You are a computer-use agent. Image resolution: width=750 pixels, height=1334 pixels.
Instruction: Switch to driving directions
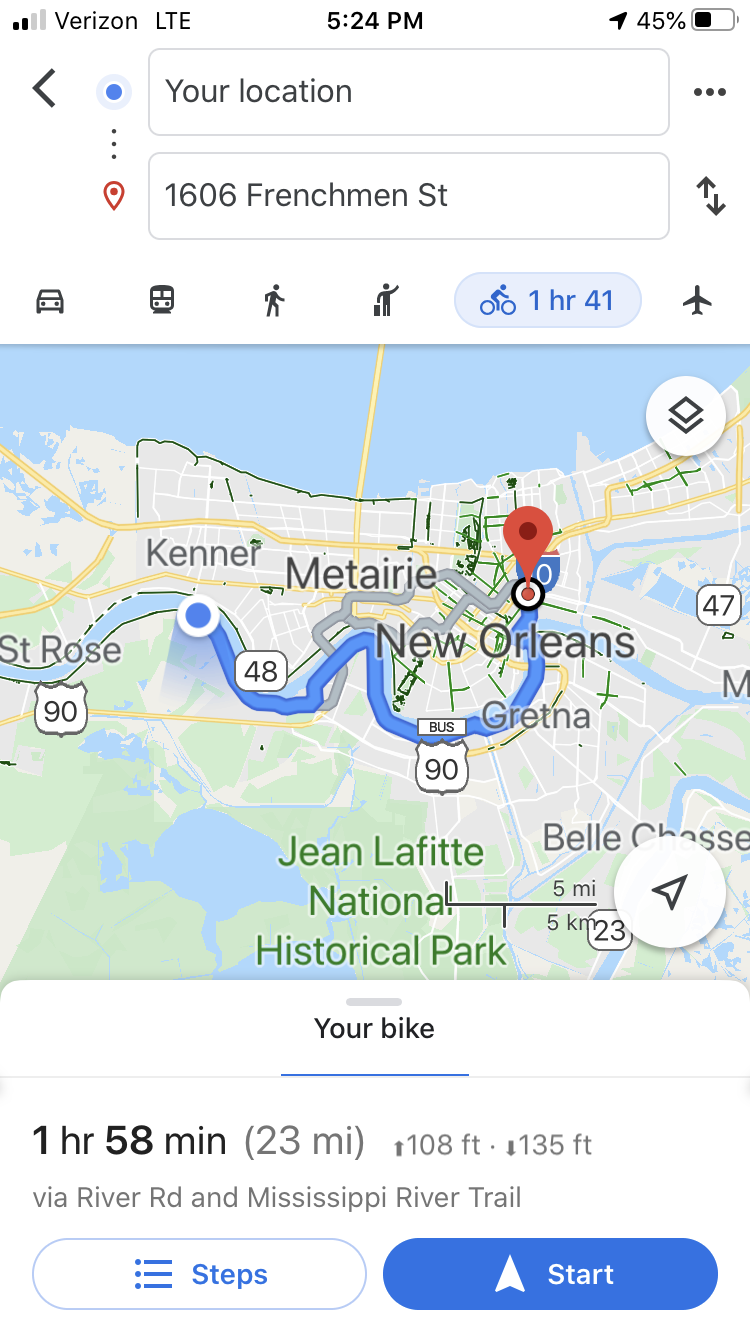pyautogui.click(x=50, y=300)
